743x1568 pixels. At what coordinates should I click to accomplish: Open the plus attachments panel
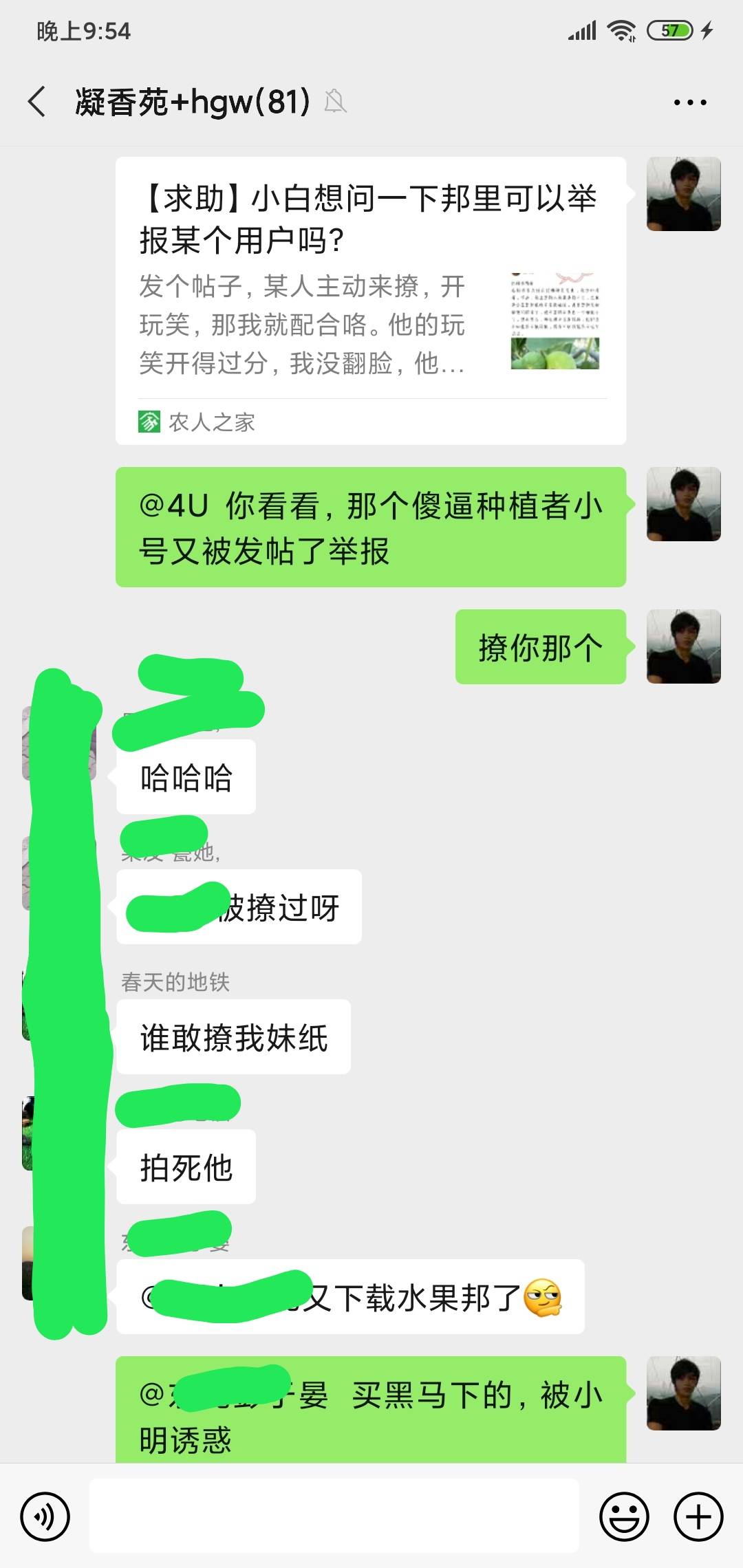698,1516
